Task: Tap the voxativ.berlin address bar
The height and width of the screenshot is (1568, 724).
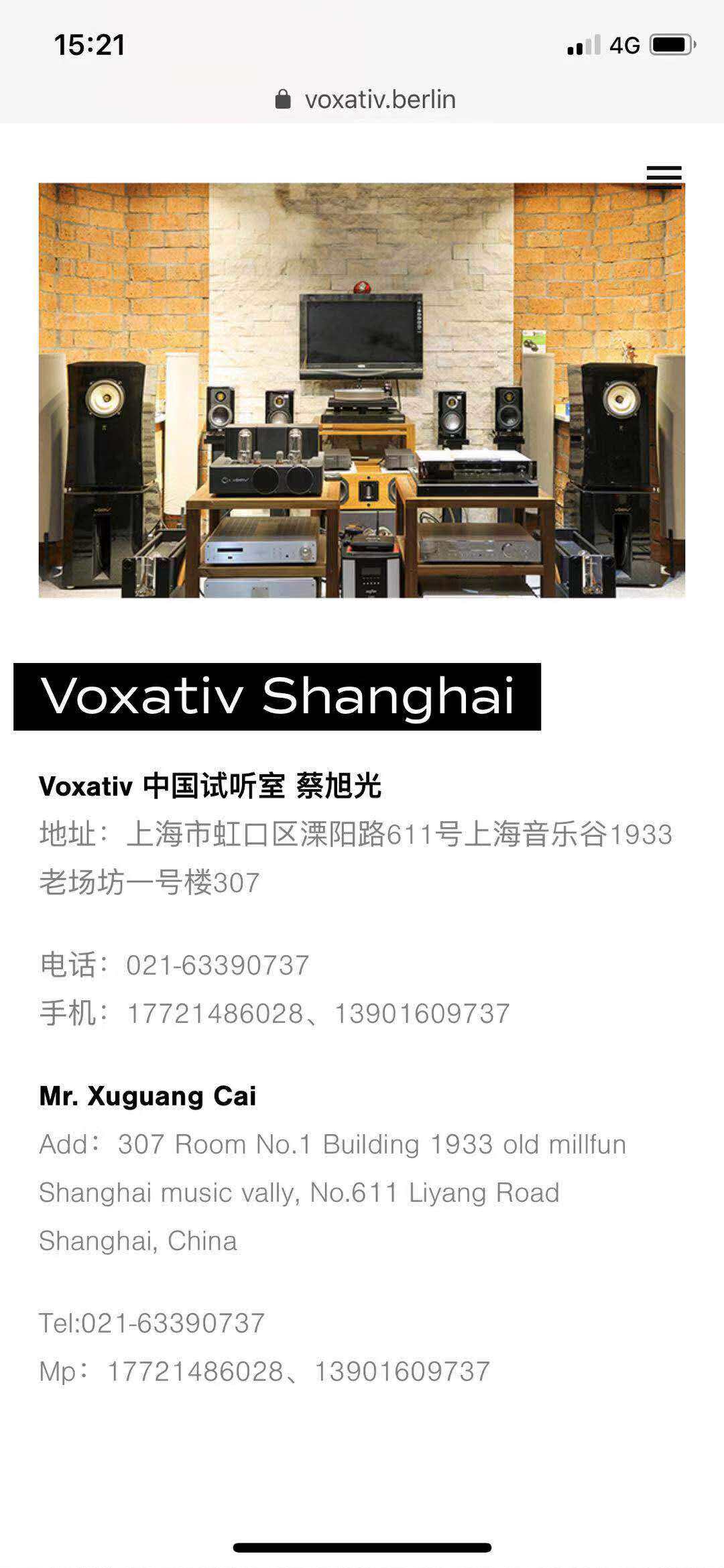Action: 366,100
